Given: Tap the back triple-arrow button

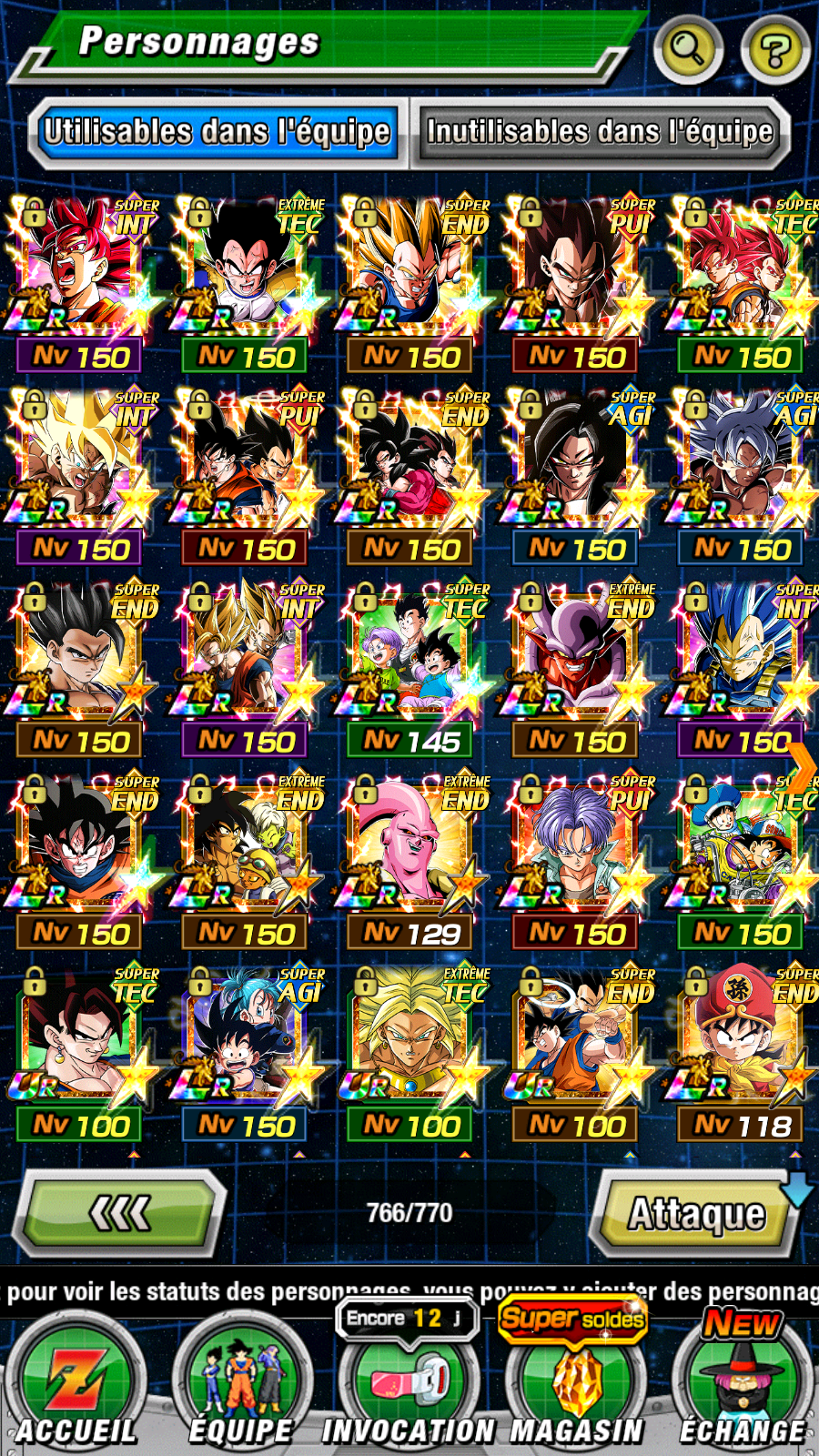Looking at the screenshot, I should tap(120, 1213).
